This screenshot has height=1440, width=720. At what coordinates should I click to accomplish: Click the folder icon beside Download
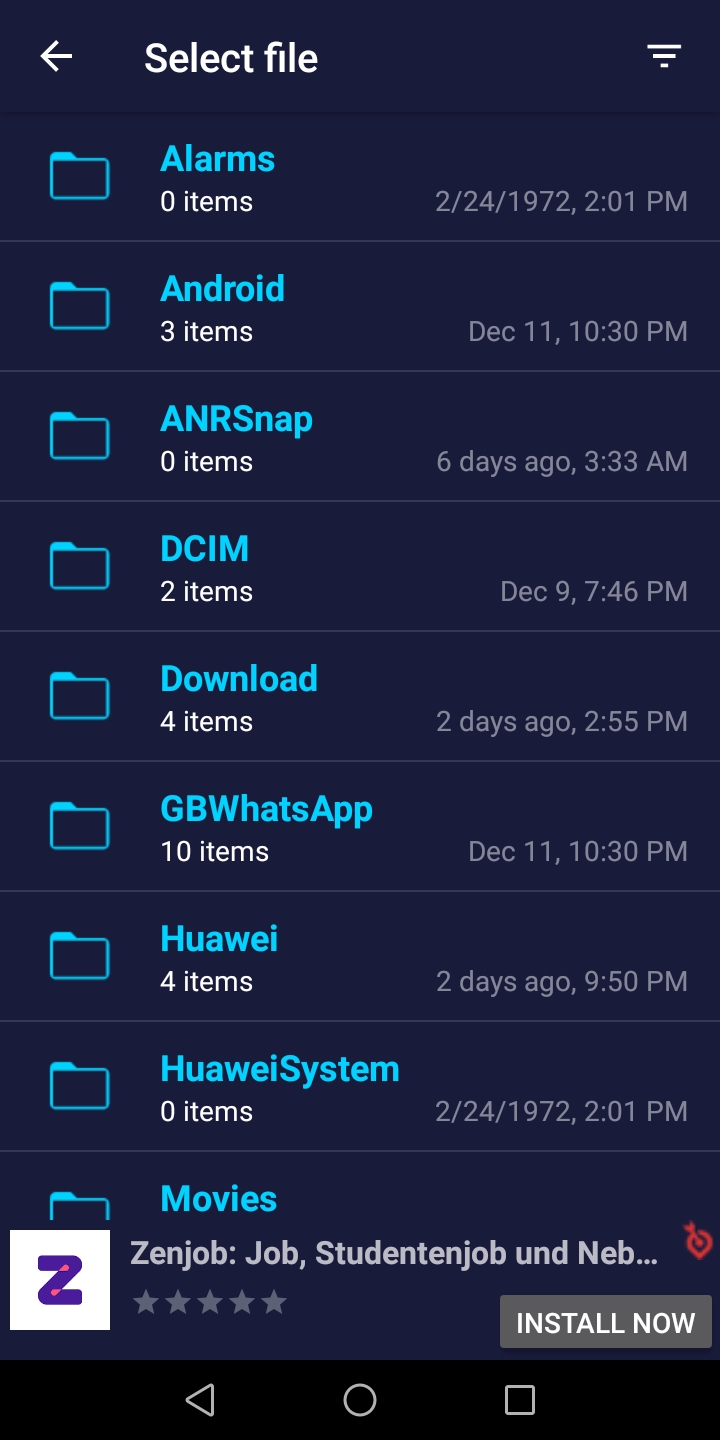(79, 696)
